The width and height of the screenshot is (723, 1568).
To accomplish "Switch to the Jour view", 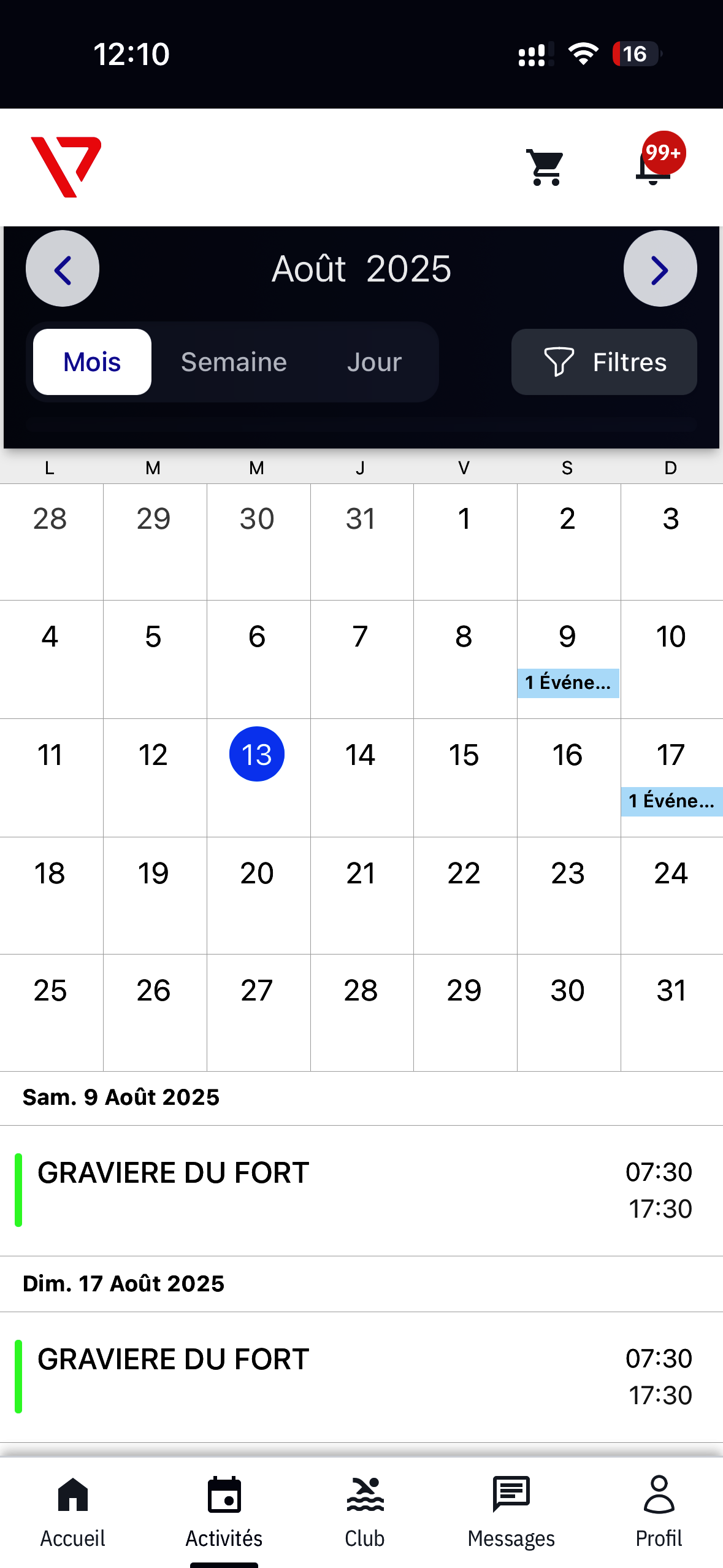I will (x=374, y=362).
